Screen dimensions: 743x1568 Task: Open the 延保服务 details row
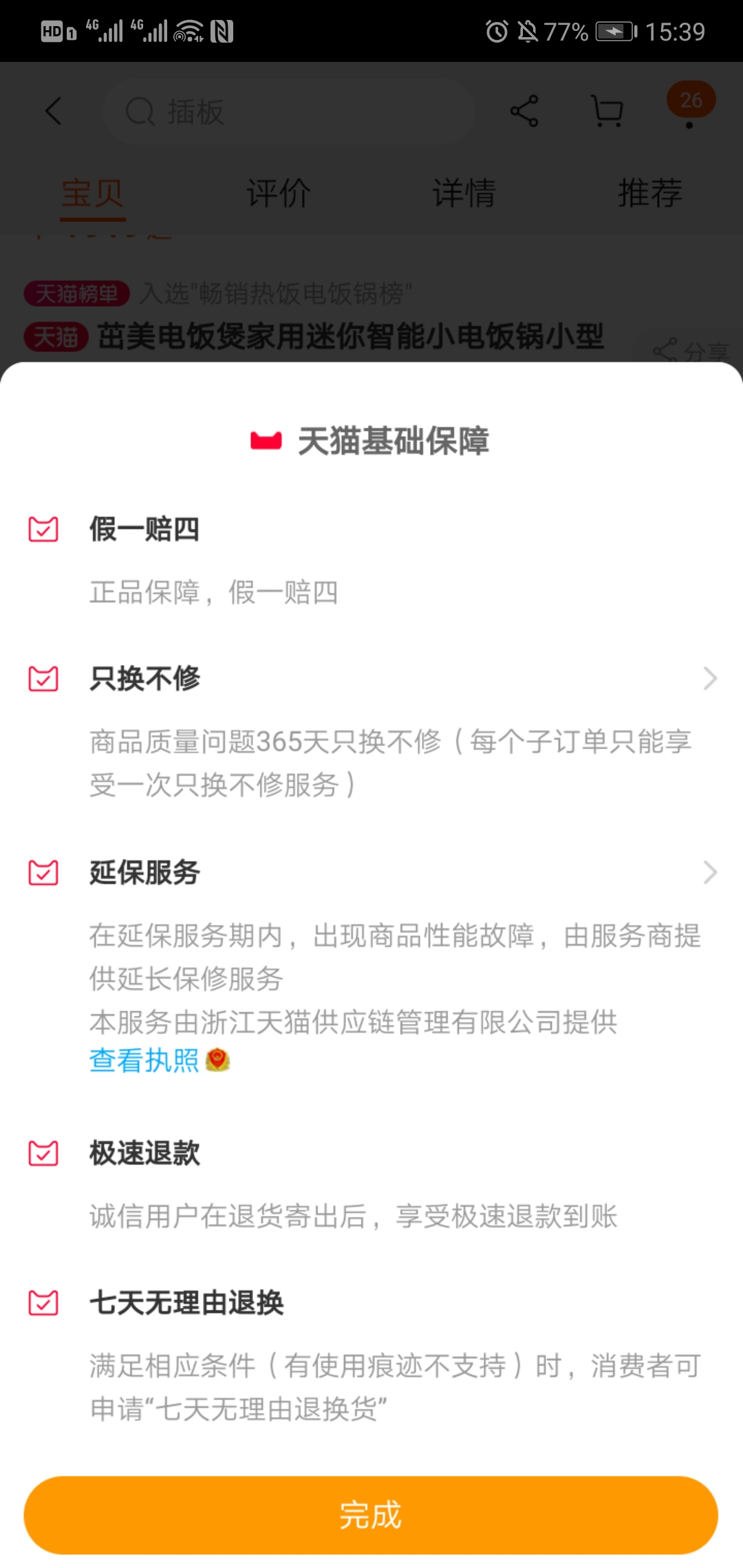[x=371, y=873]
